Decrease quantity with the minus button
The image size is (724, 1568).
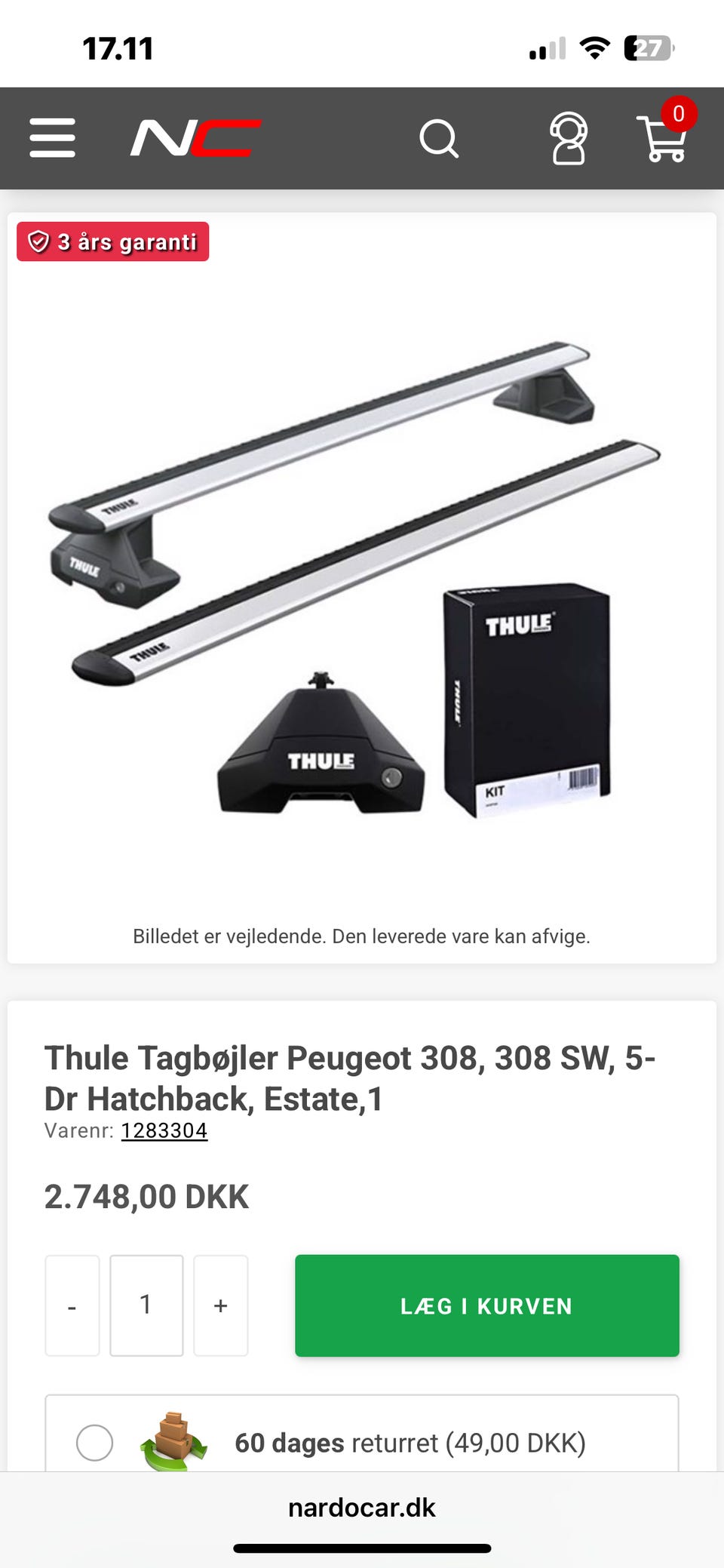click(x=72, y=1305)
